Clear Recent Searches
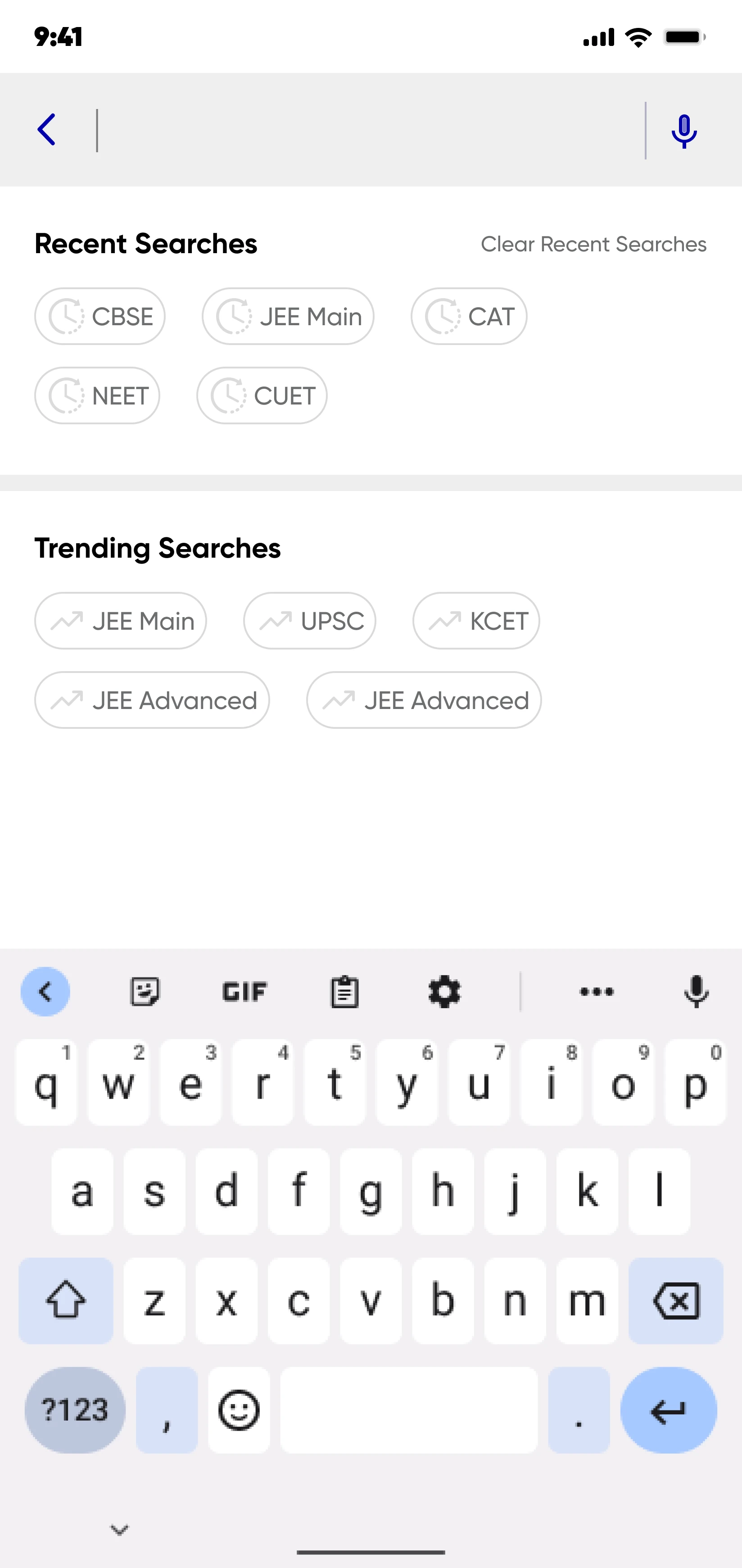Image resolution: width=742 pixels, height=1568 pixels. [x=593, y=244]
